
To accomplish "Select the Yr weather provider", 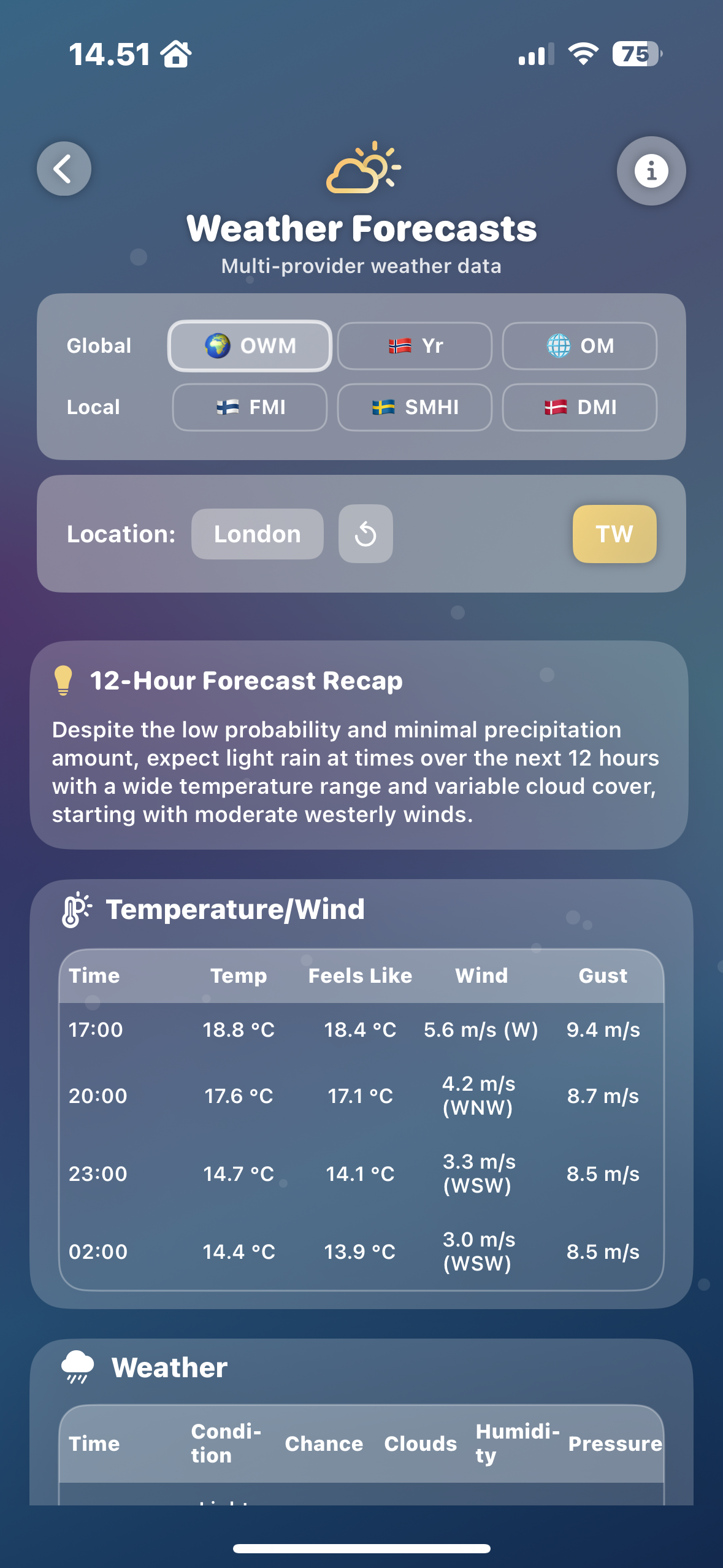I will (x=415, y=345).
